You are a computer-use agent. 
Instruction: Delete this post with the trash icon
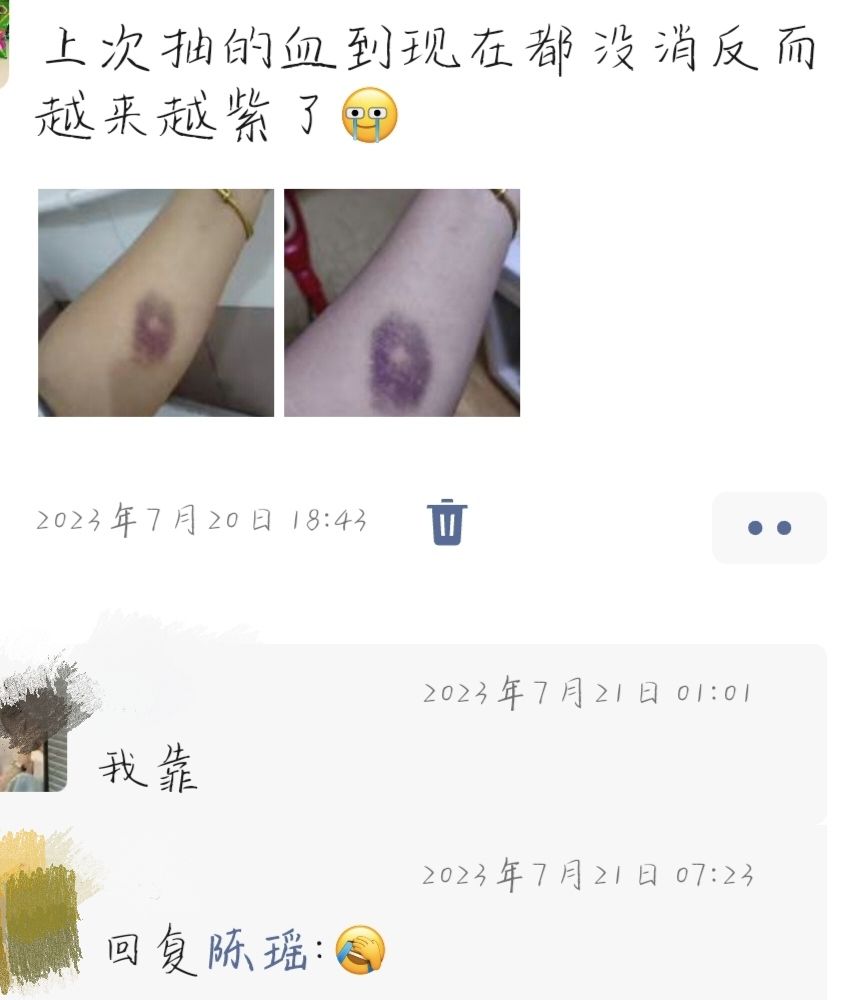(447, 521)
